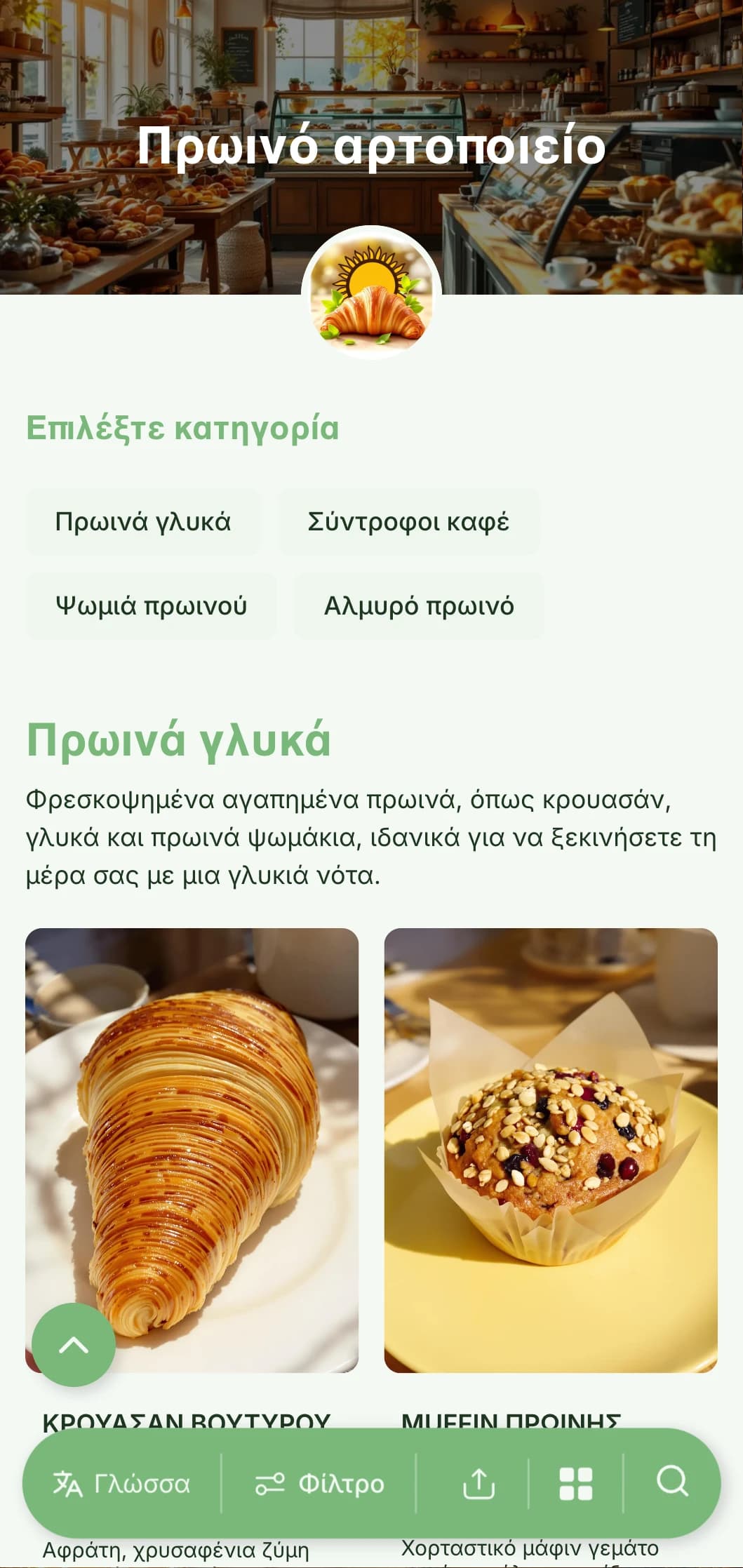
Task: Click the Πρωινό αρτοποιείο header banner
Action: tap(371, 147)
